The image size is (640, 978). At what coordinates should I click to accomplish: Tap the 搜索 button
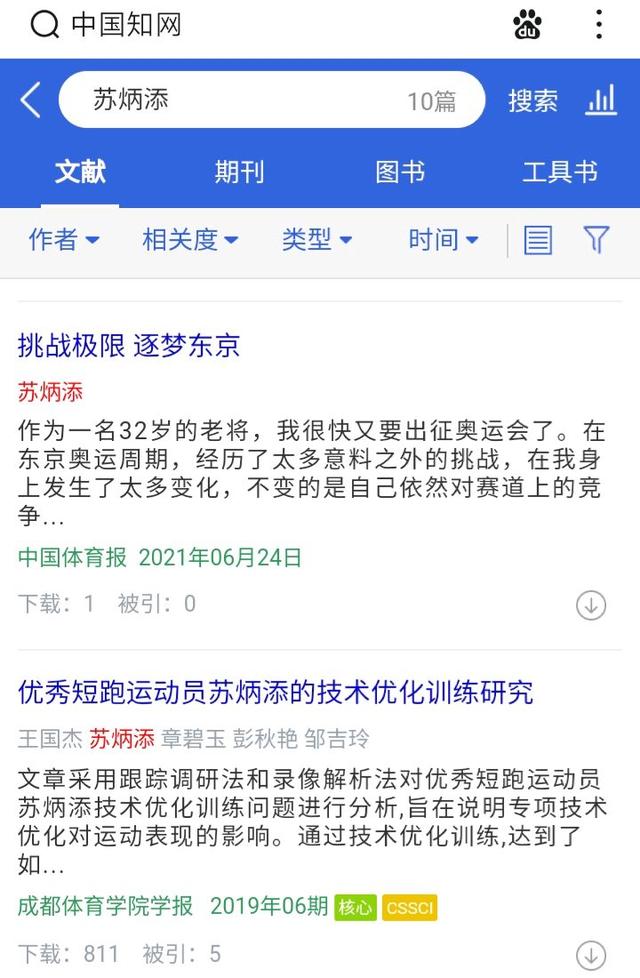point(532,100)
